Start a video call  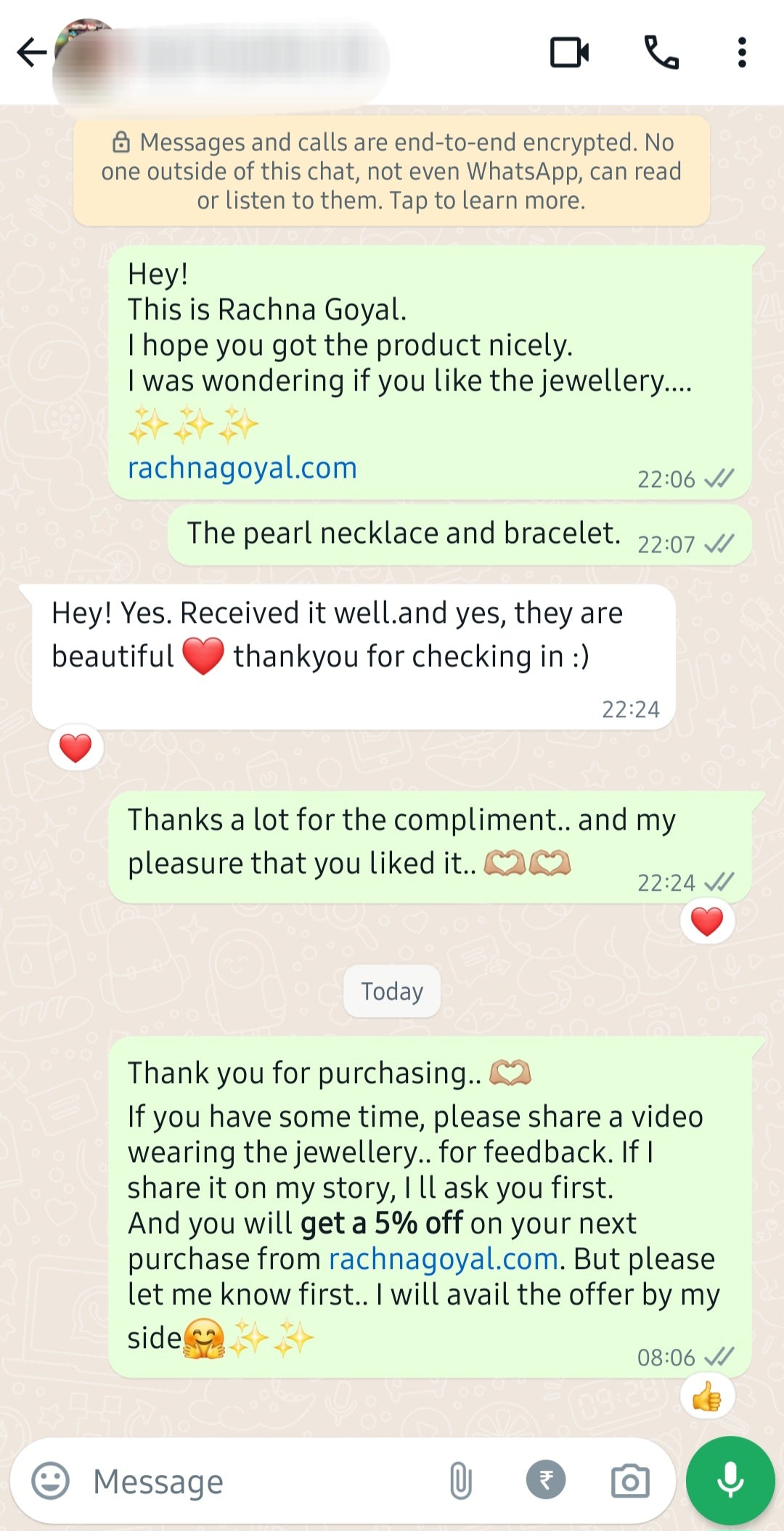click(x=569, y=52)
